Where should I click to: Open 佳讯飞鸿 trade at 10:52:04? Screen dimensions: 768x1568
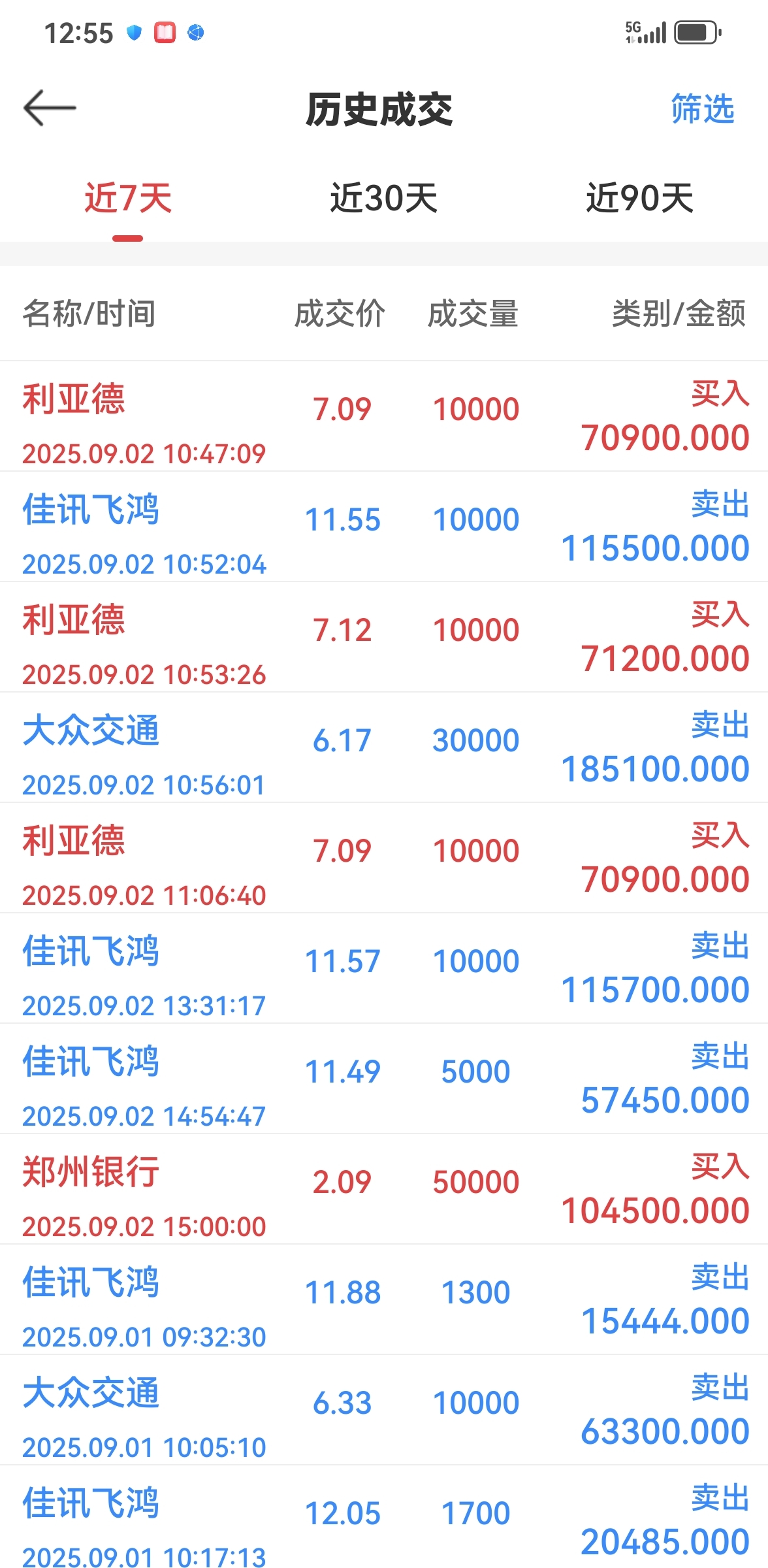(384, 527)
